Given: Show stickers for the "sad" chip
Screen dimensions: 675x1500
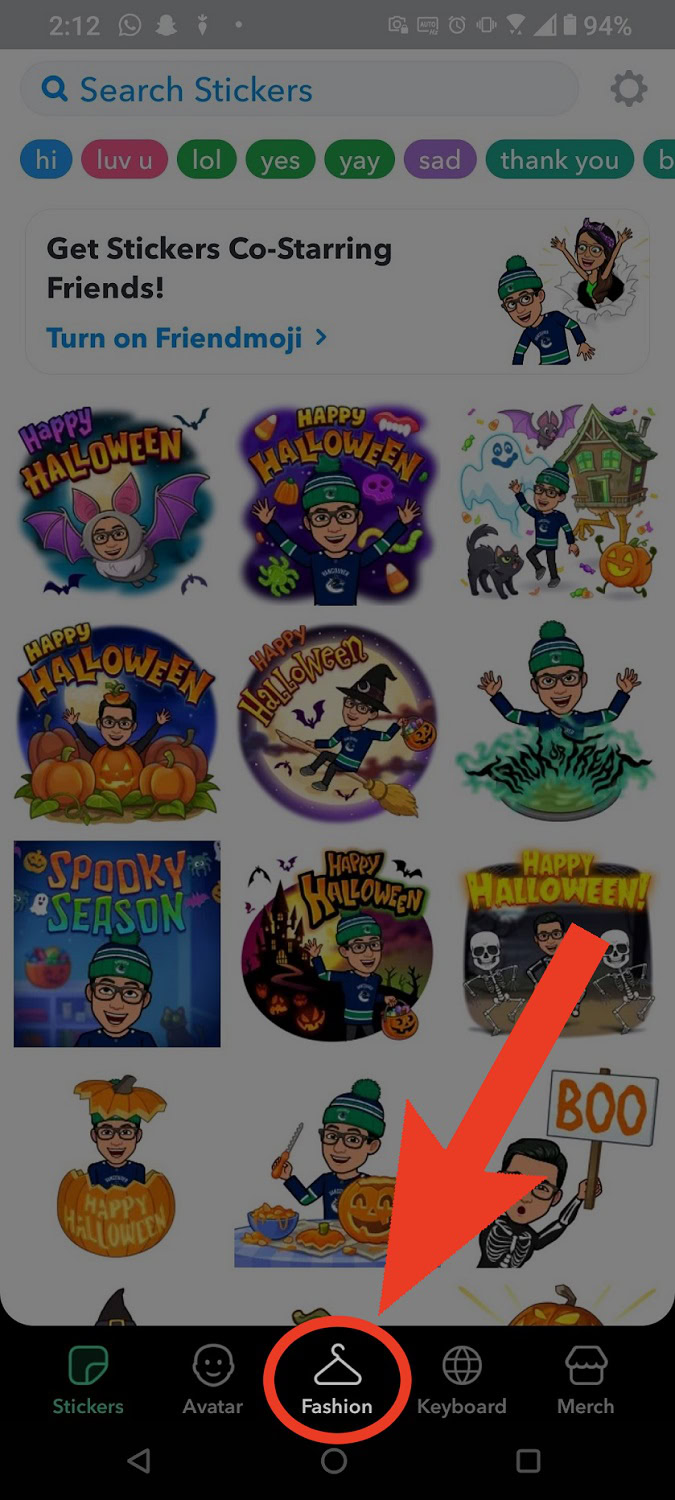Looking at the screenshot, I should (439, 160).
